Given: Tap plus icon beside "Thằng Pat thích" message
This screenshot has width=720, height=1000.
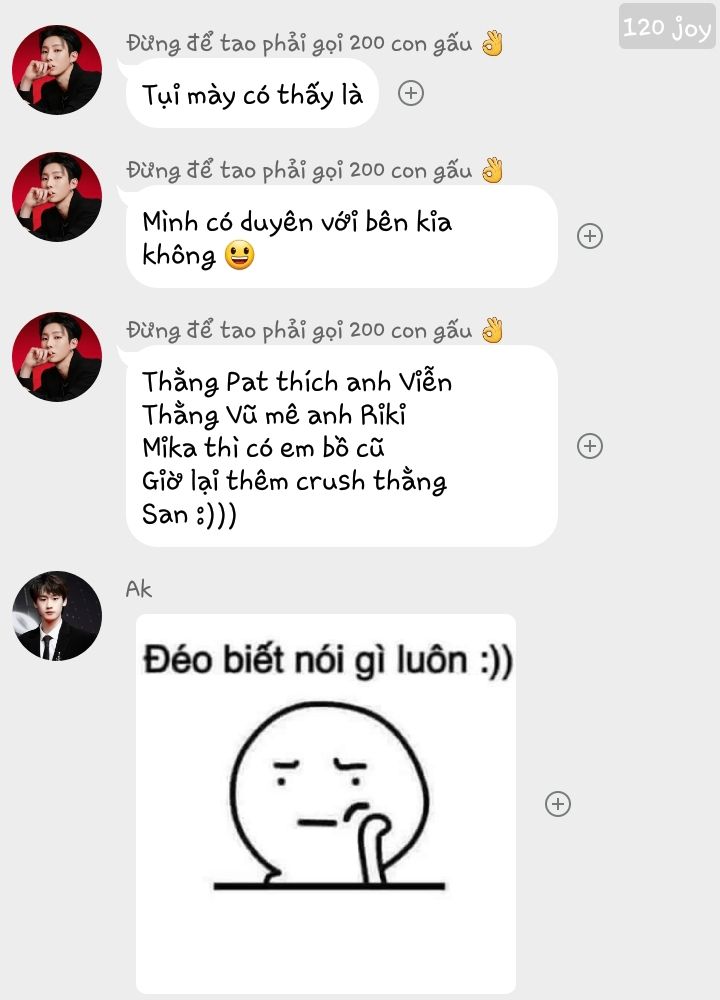Looking at the screenshot, I should (x=590, y=446).
